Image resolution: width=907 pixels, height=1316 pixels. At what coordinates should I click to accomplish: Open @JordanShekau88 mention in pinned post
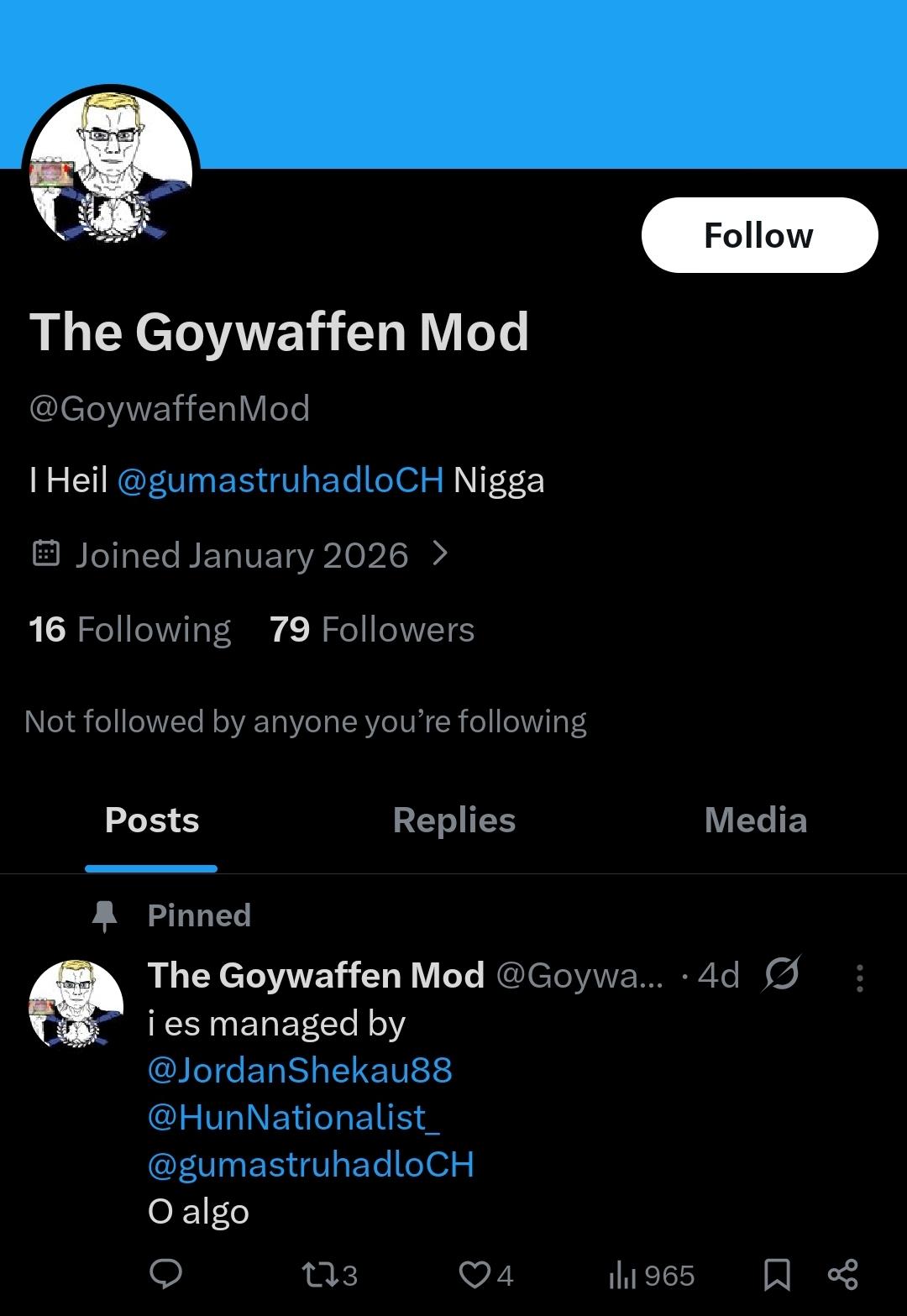coord(300,1070)
